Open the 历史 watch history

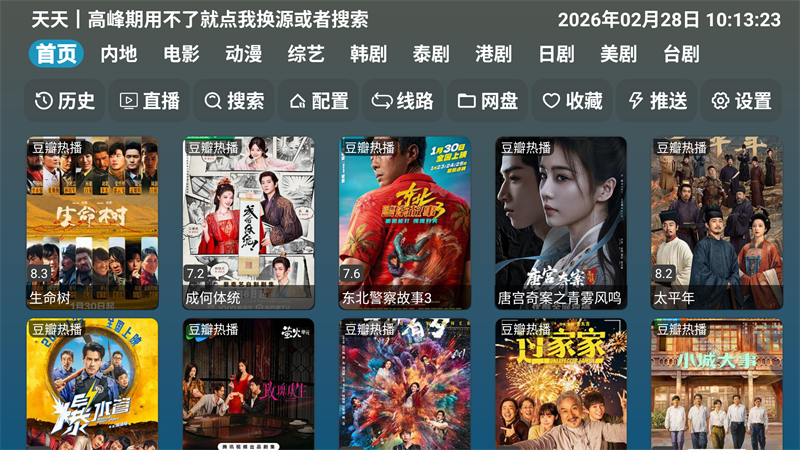[x=65, y=101]
